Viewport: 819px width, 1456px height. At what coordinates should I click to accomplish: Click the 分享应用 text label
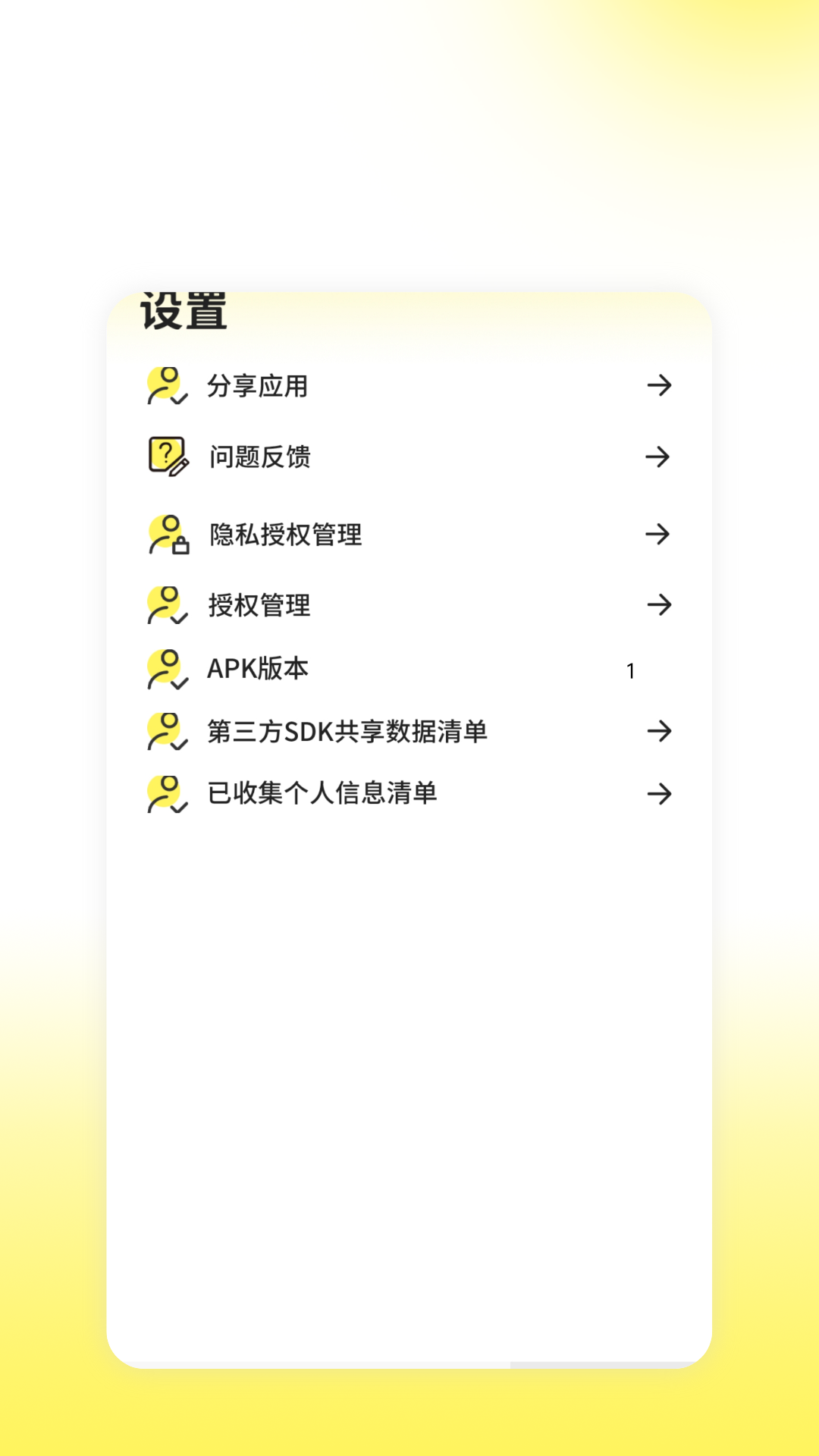point(259,385)
